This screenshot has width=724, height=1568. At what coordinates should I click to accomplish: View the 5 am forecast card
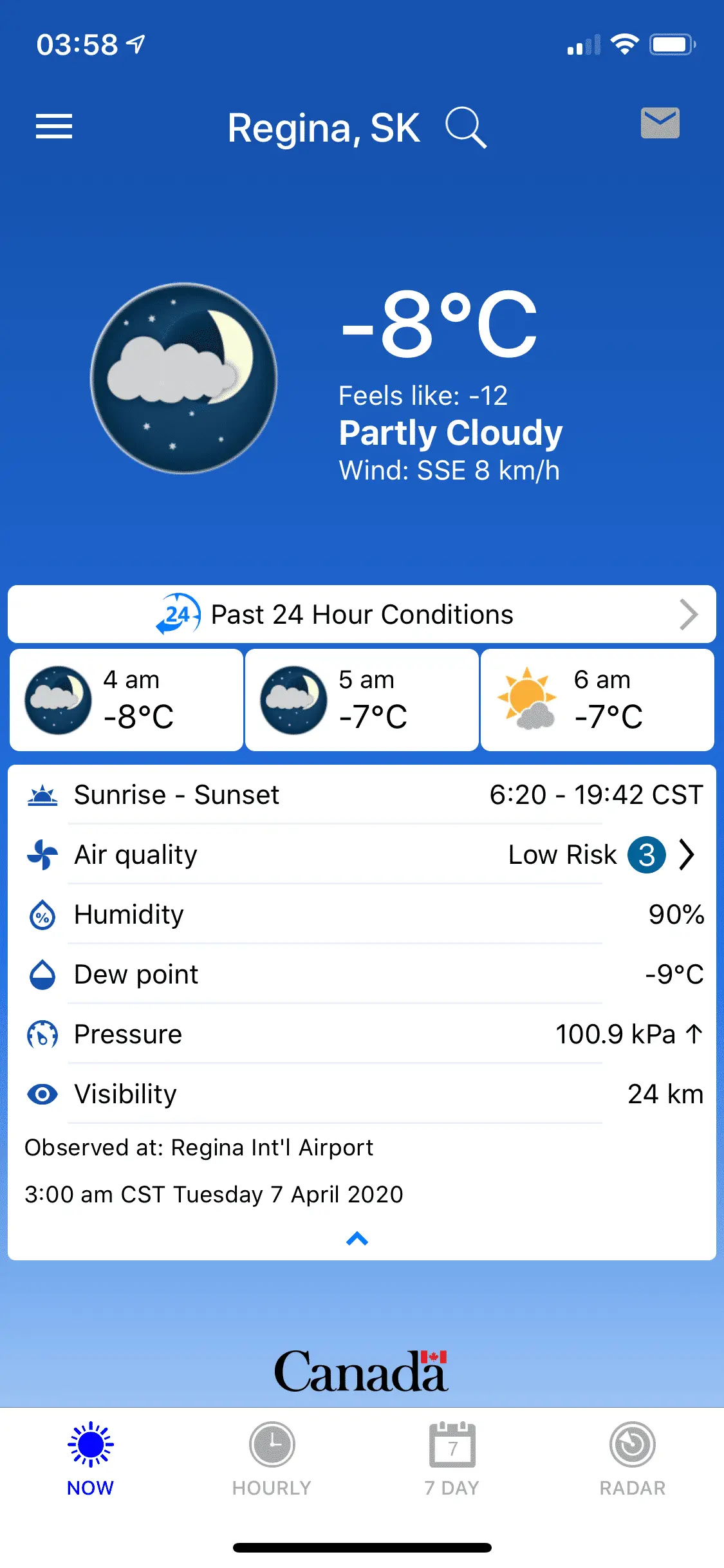pyautogui.click(x=362, y=700)
